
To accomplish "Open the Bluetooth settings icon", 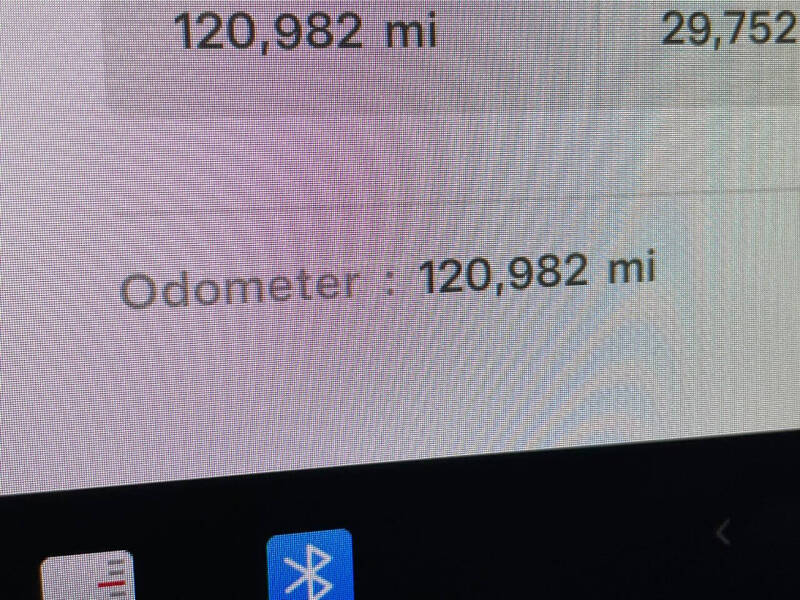I will [x=310, y=568].
